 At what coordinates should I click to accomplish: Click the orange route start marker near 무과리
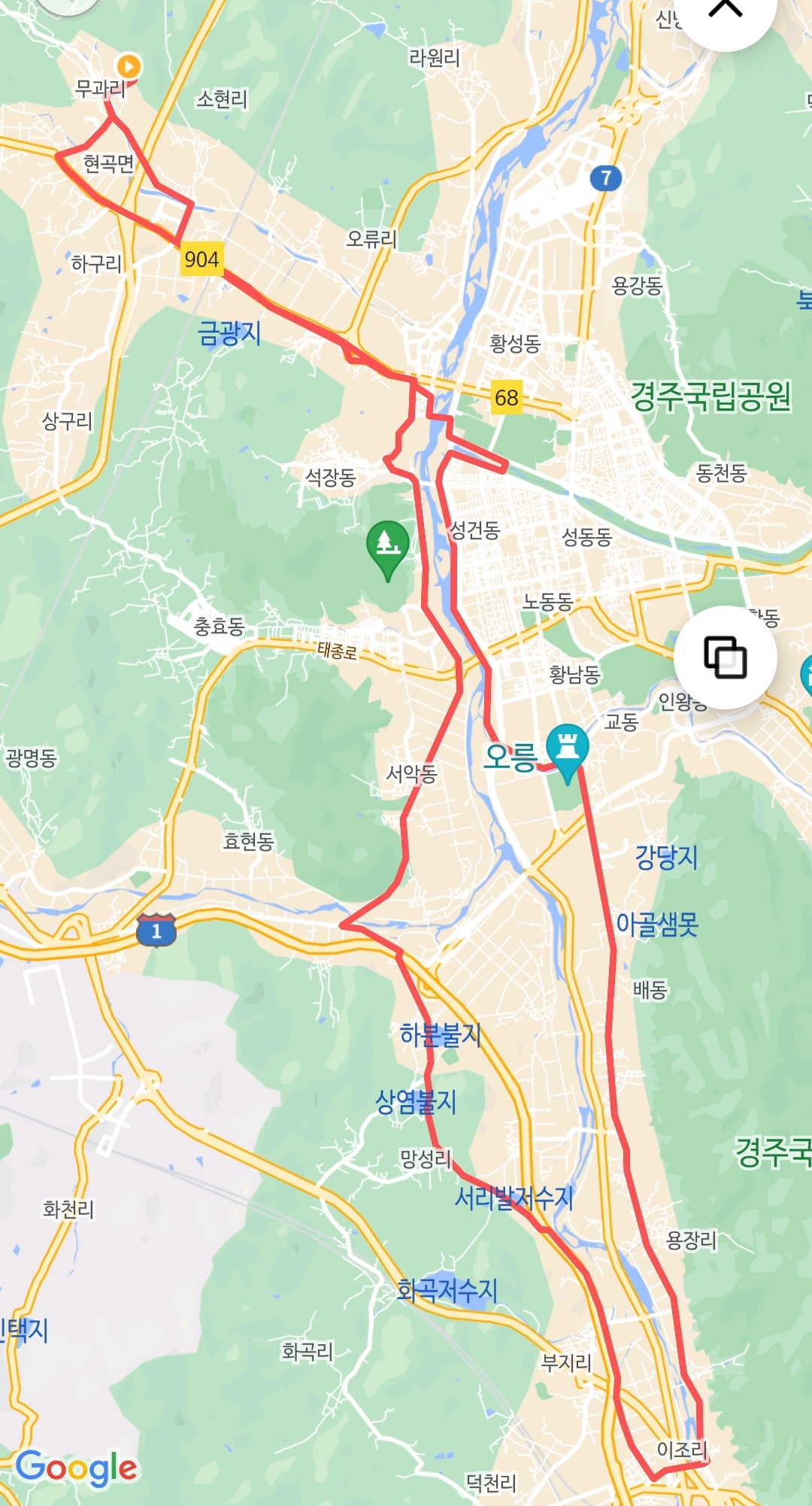click(127, 67)
